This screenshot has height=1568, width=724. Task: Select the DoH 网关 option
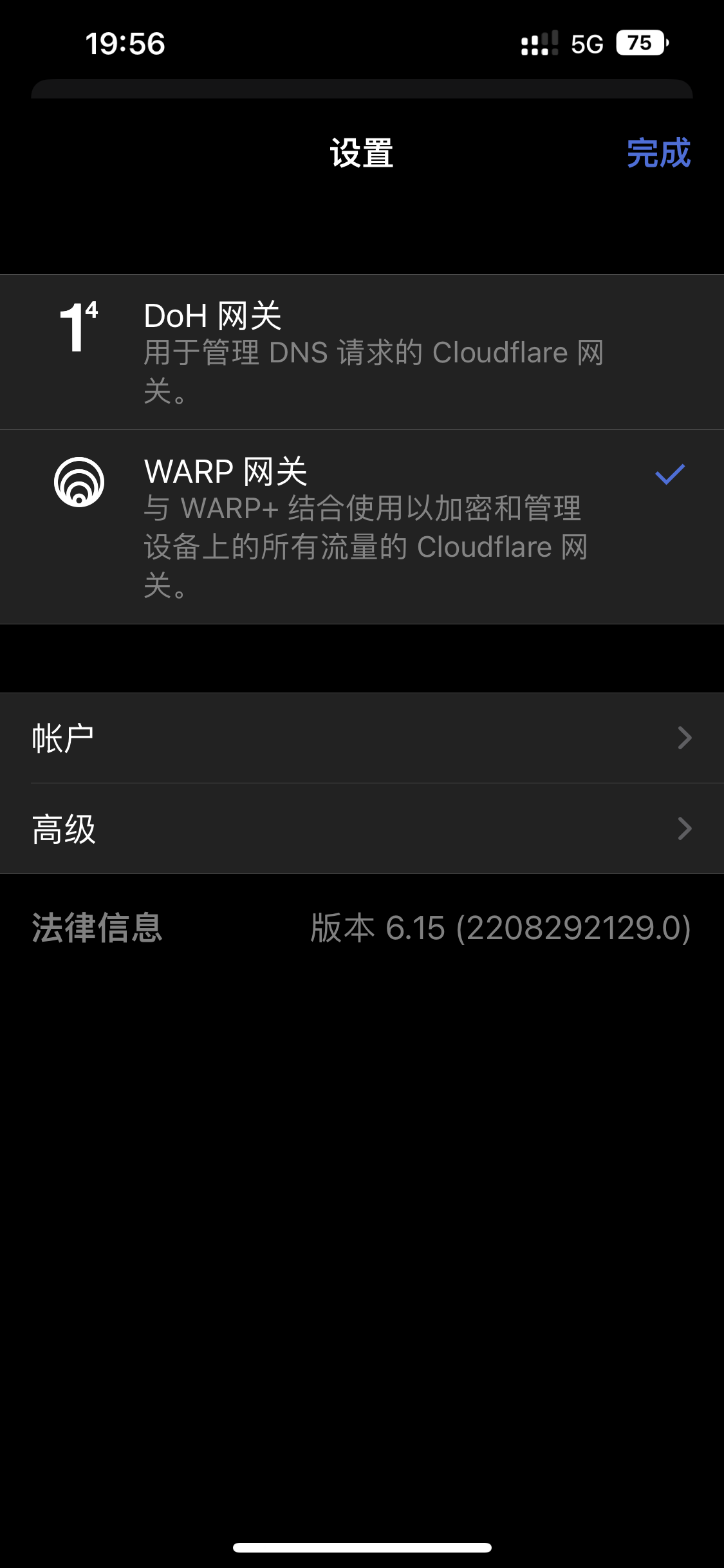[x=362, y=352]
